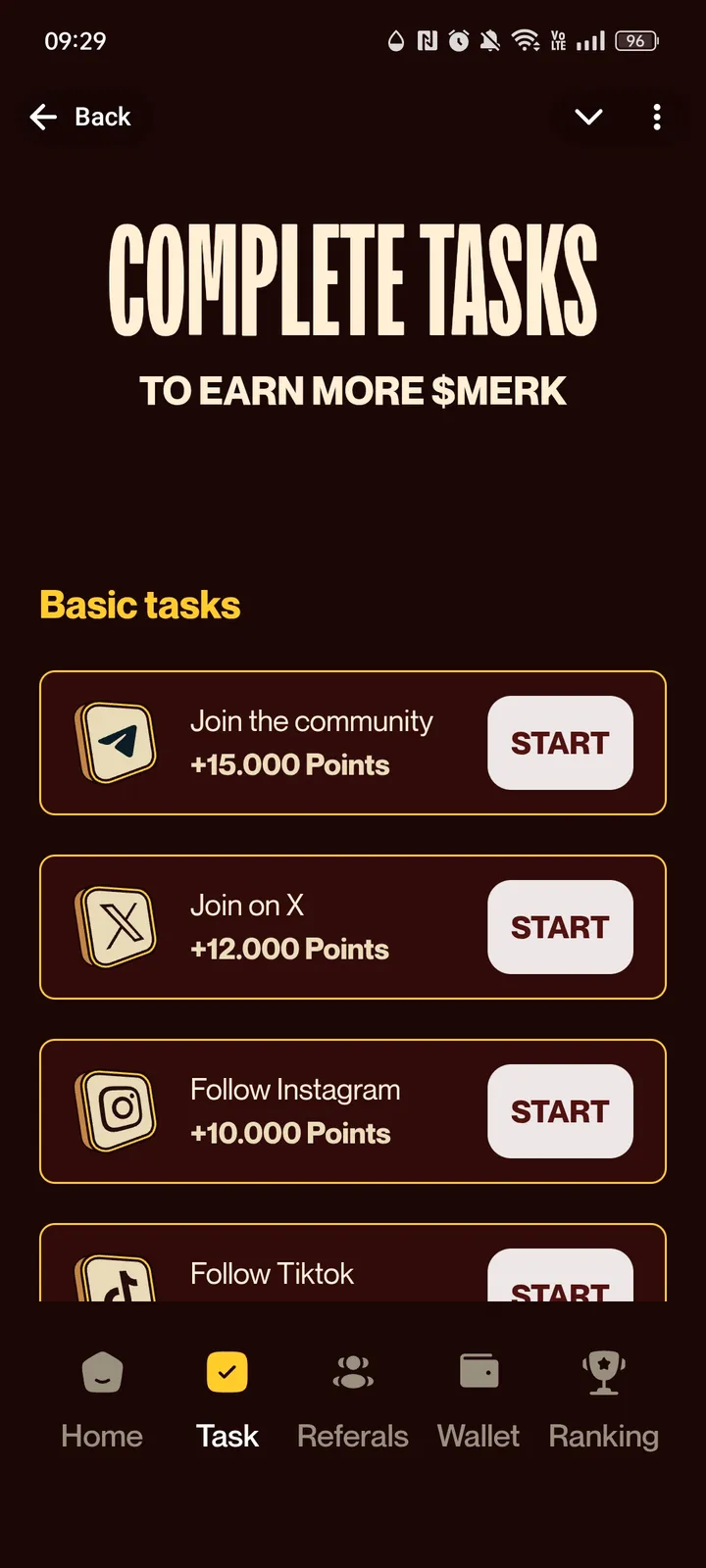Open the three-dot overflow menu

[657, 118]
